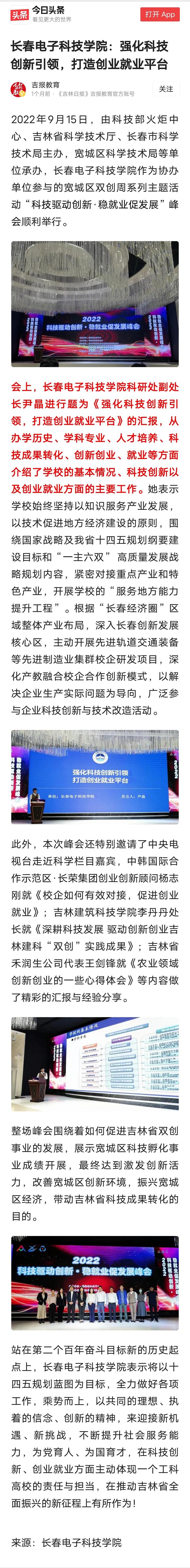The width and height of the screenshot is (190, 1568).
Task: Tap the 打开 App button
Action: 160,14
